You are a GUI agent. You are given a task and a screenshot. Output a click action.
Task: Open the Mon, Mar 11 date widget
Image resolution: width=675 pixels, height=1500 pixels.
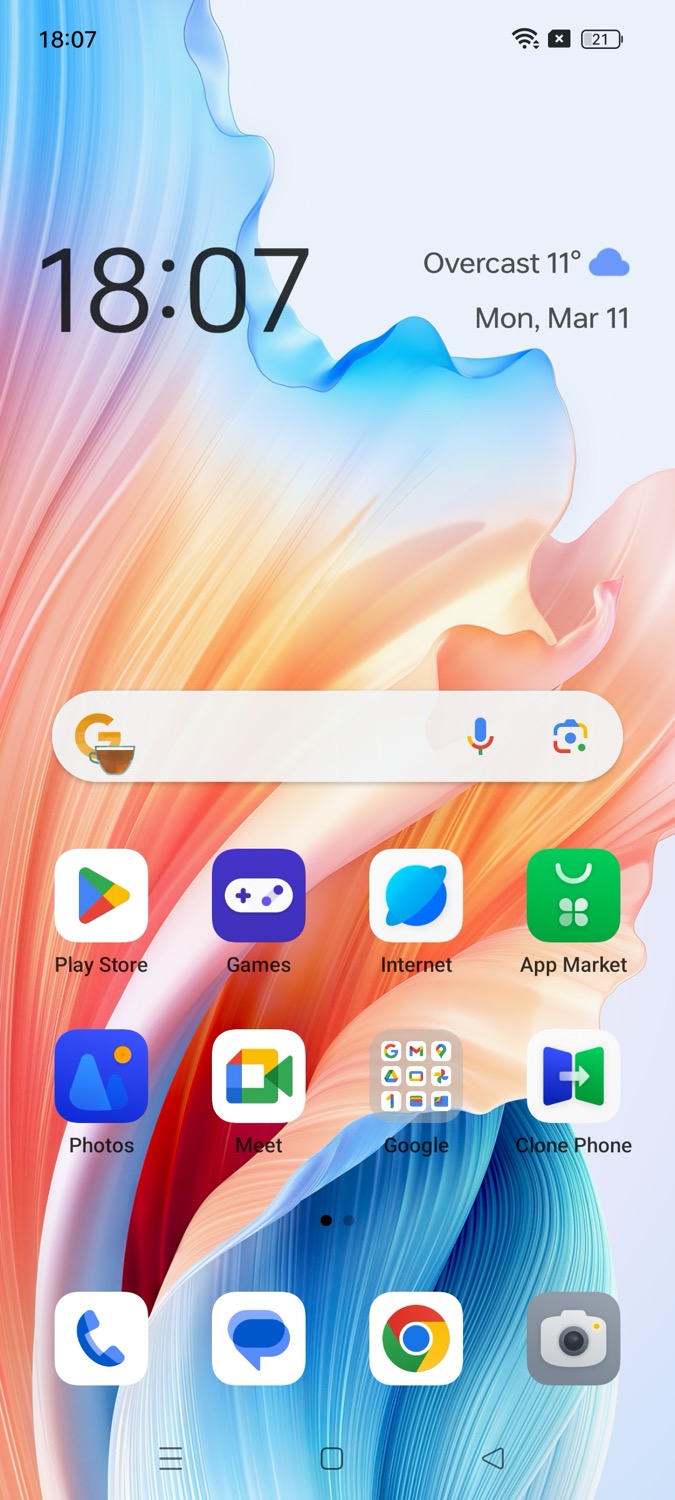[552, 318]
